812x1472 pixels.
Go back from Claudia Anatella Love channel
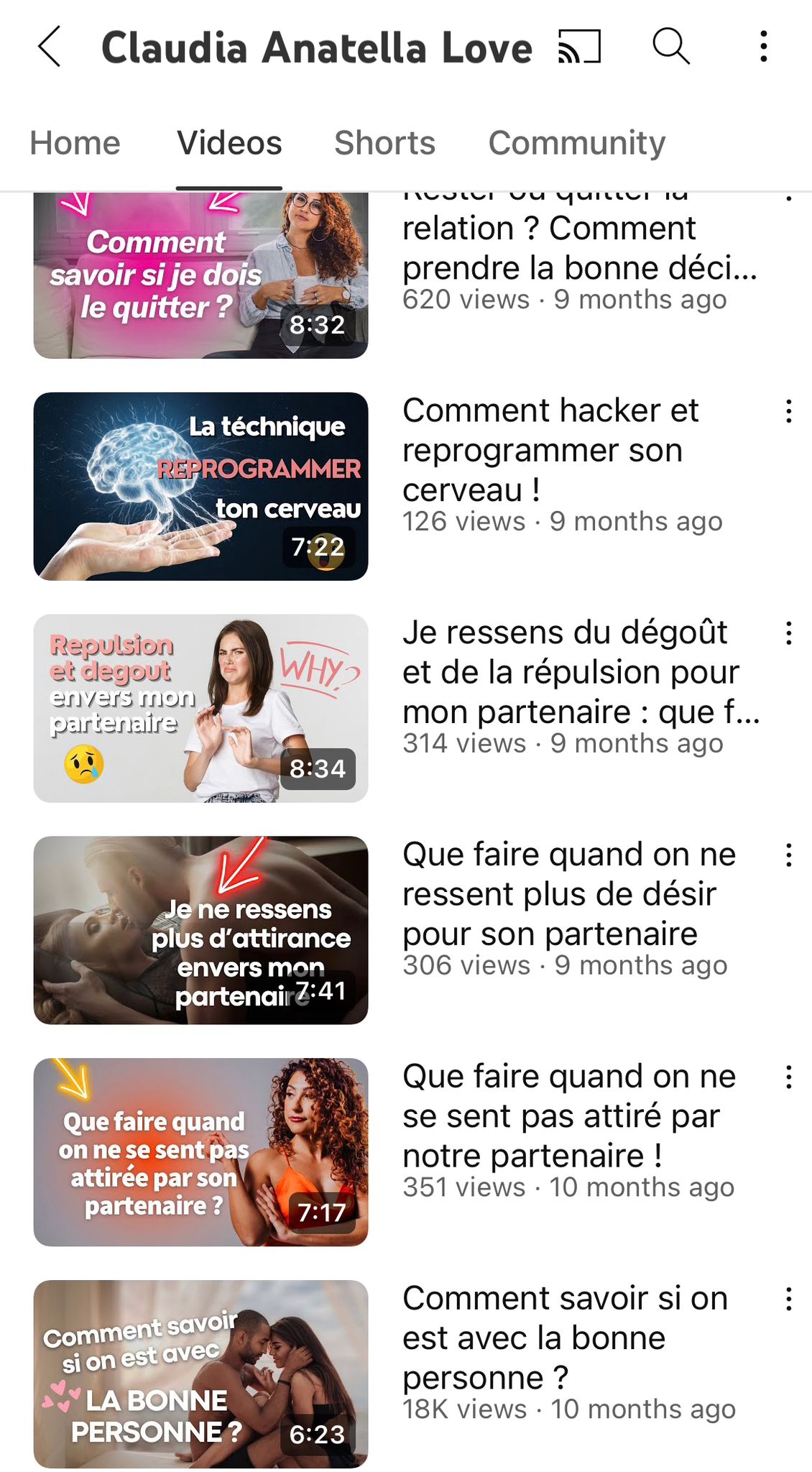[49, 47]
